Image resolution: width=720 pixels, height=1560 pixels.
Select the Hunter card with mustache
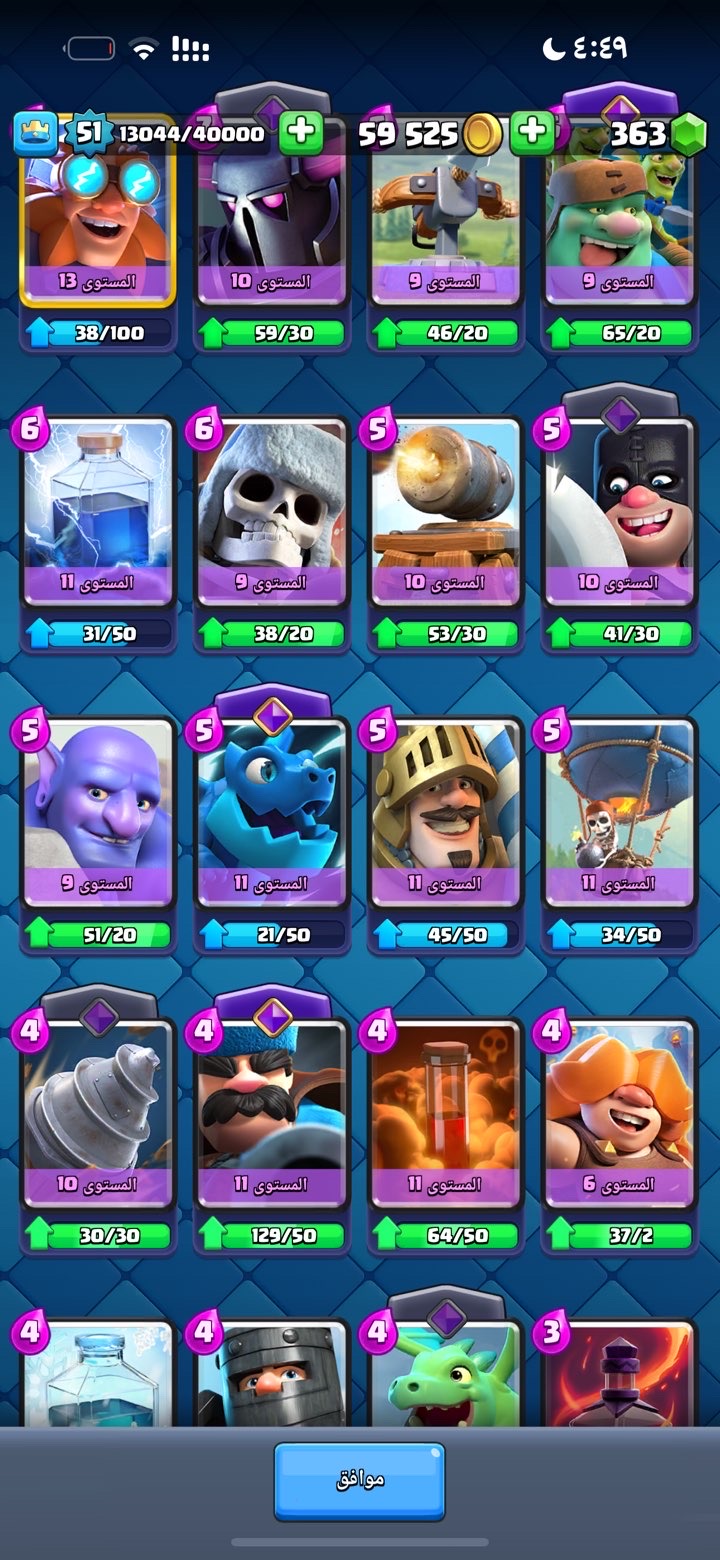(271, 1115)
